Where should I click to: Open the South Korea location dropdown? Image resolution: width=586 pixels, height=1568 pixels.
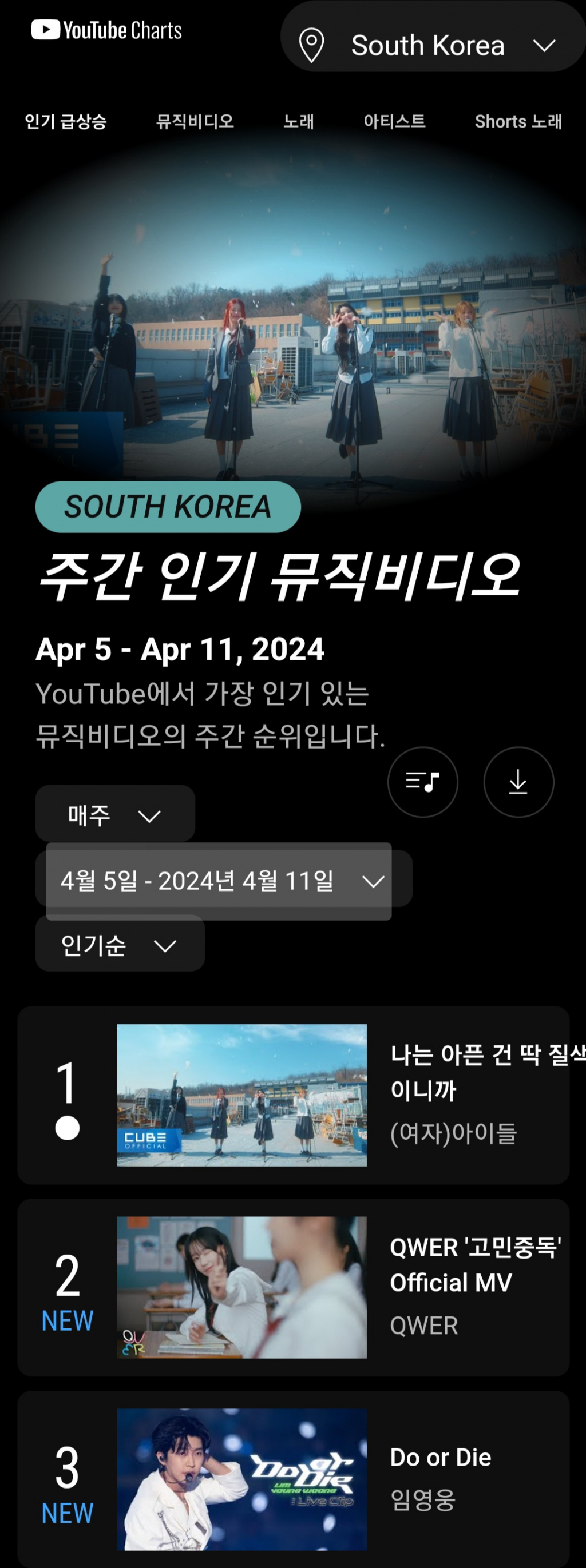[431, 45]
